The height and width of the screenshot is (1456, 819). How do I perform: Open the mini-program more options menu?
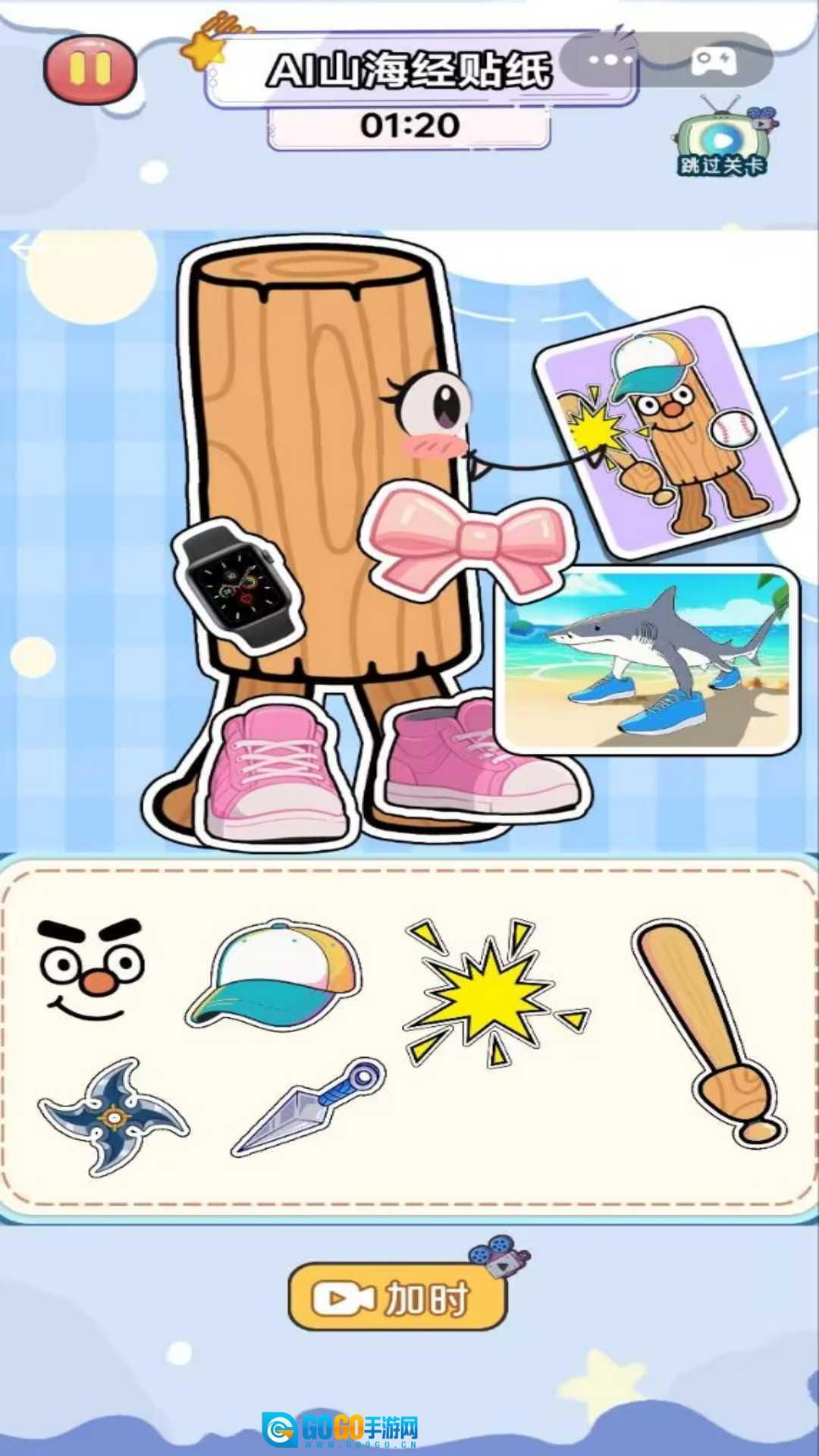[610, 60]
